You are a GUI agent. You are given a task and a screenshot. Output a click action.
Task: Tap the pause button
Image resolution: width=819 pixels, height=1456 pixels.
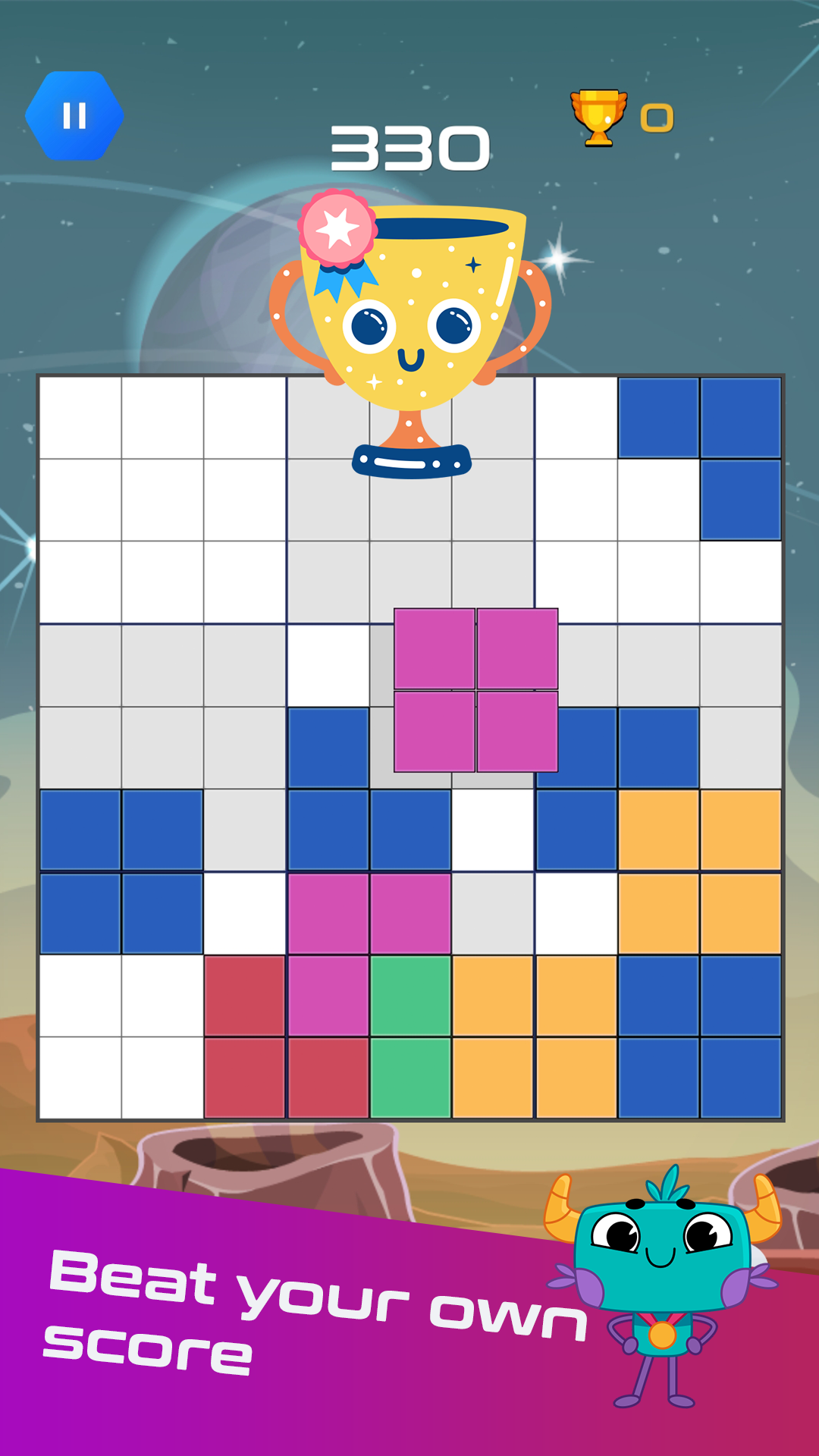click(x=75, y=114)
